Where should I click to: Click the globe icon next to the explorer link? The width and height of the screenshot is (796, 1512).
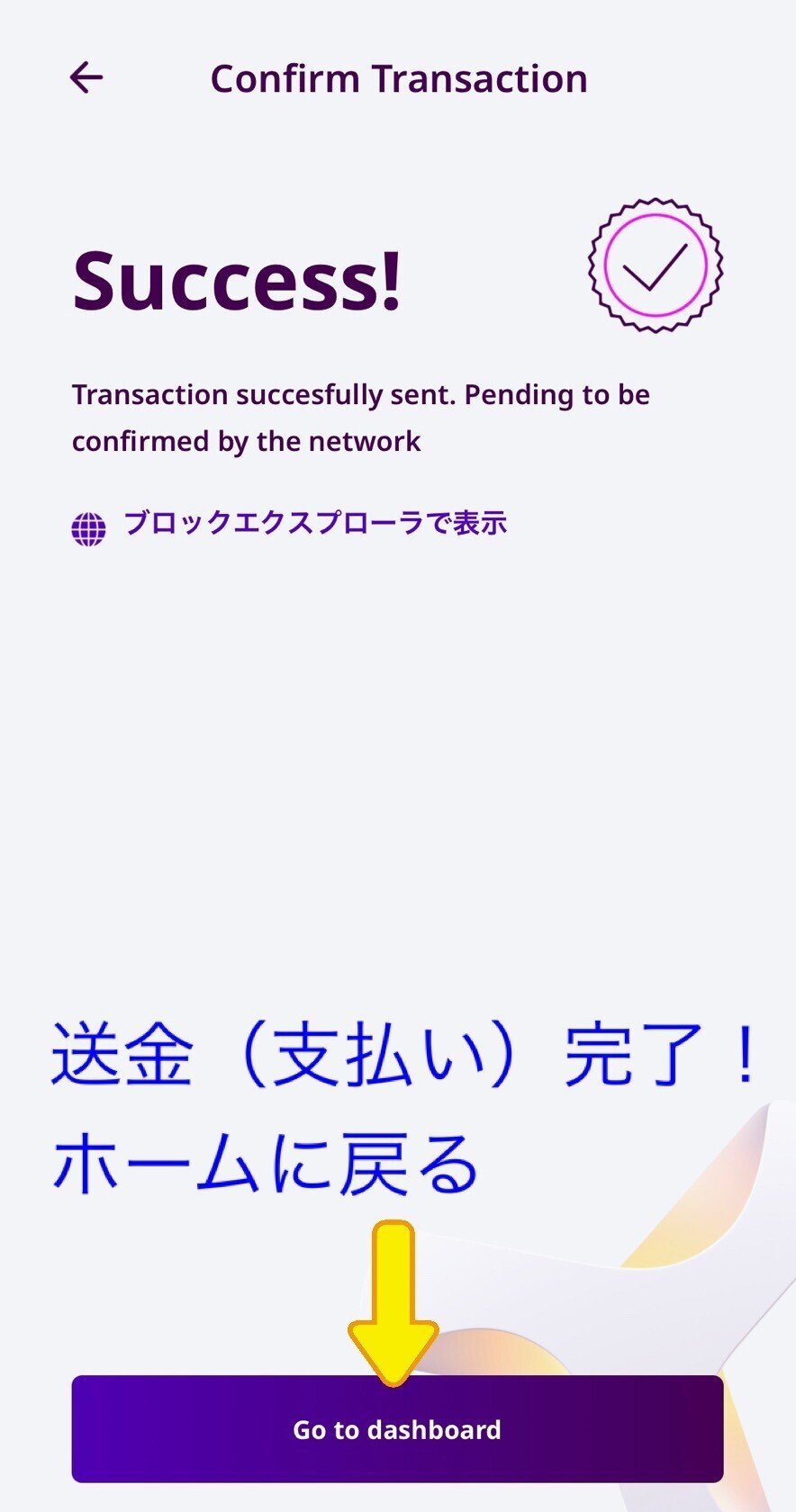tap(89, 523)
